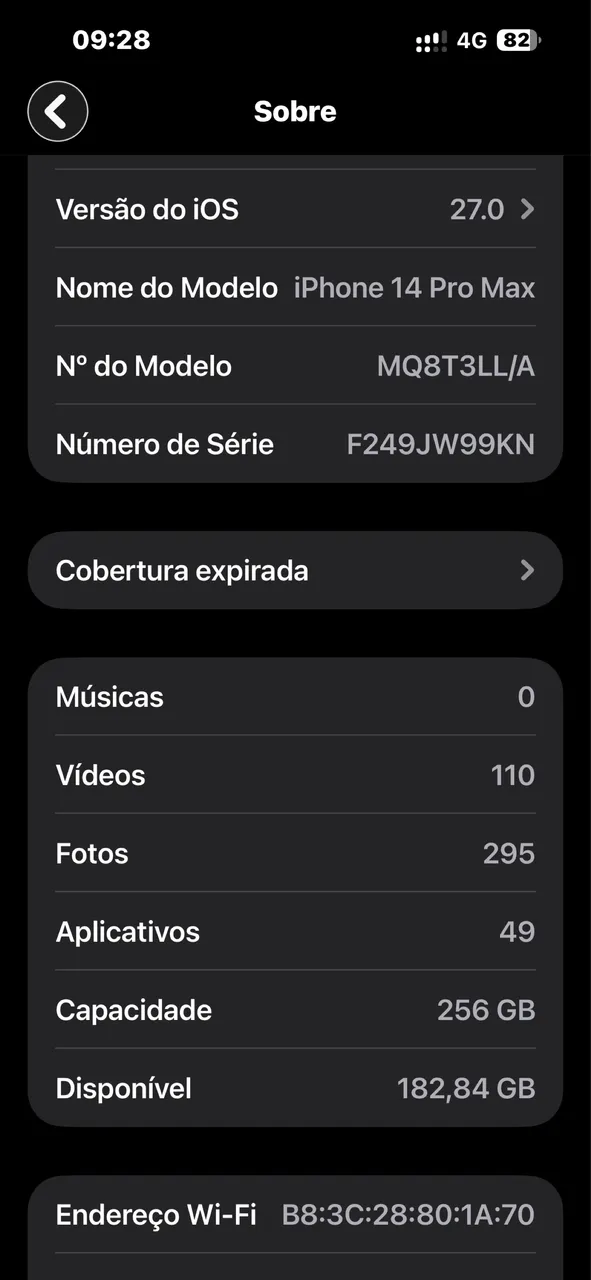The width and height of the screenshot is (591, 1280).
Task: Open the Cobertura expirada row
Action: [295, 570]
